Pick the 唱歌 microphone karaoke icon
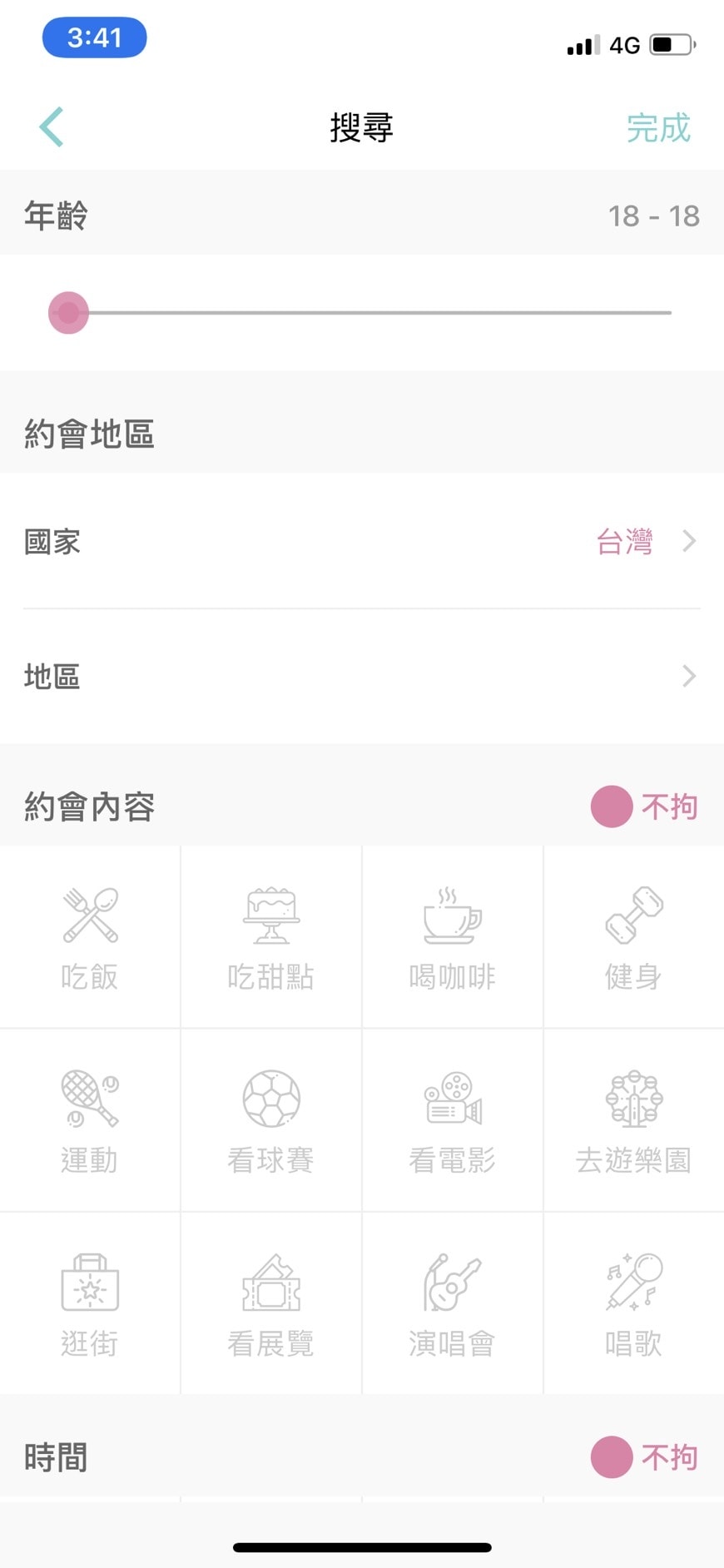 633,1303
